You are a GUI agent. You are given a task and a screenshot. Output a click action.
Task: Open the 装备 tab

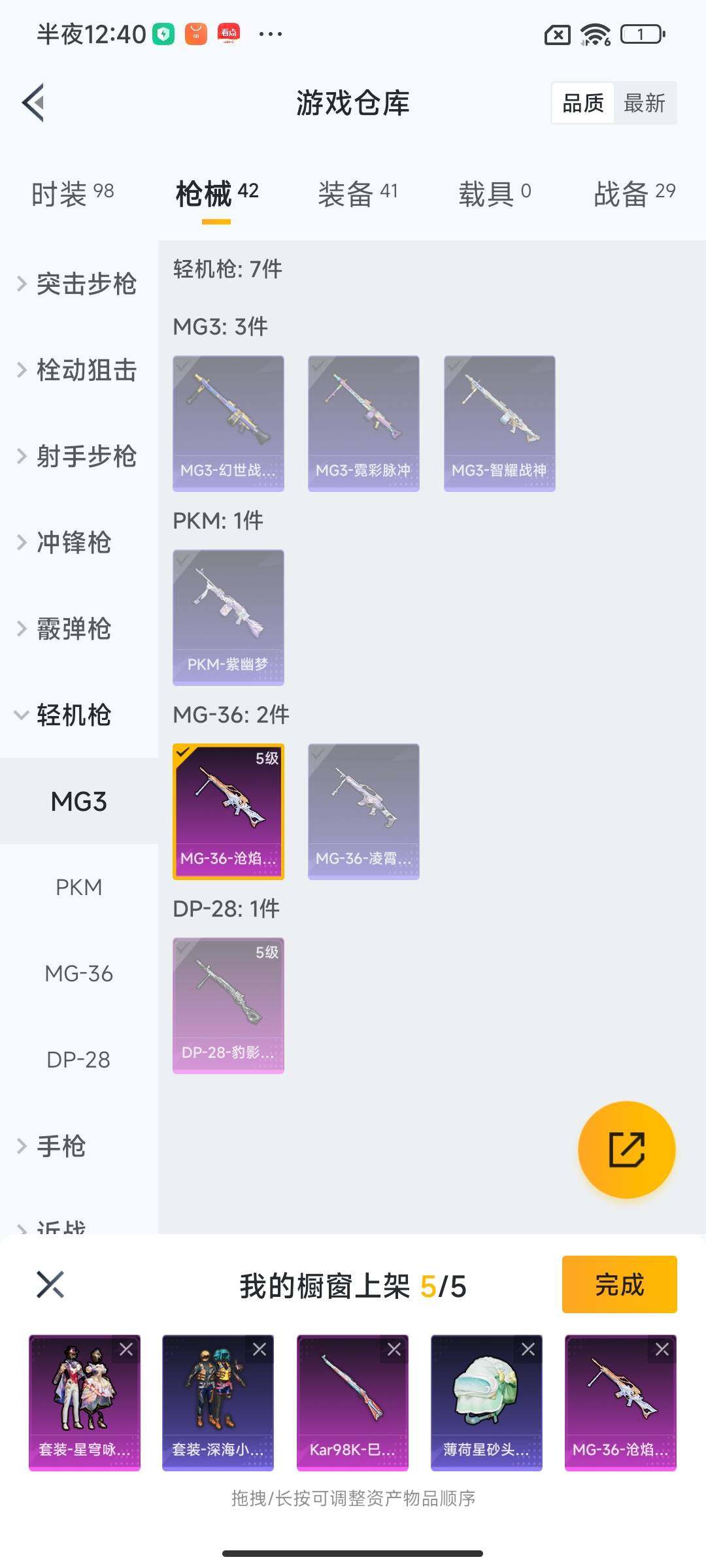pos(357,193)
